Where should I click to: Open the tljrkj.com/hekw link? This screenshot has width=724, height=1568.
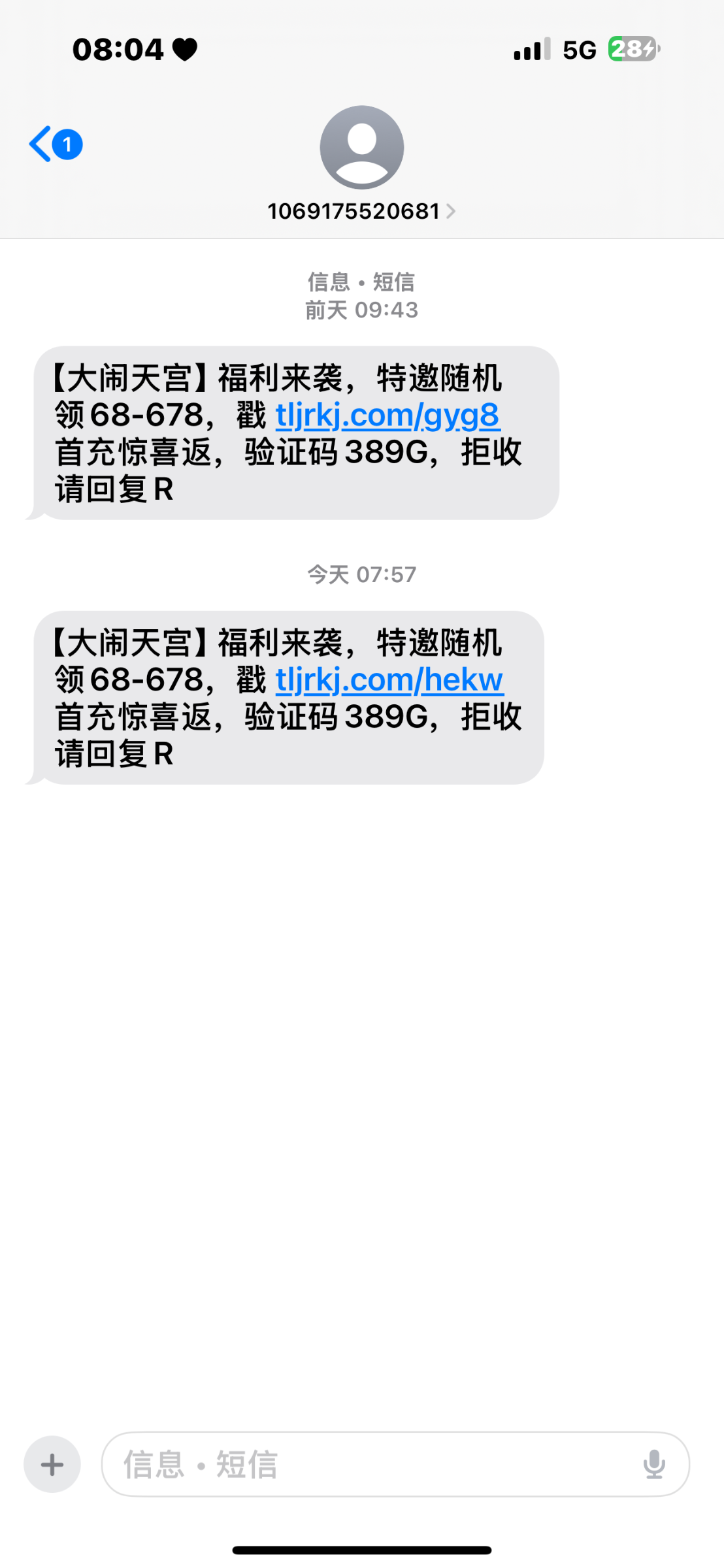(389, 680)
